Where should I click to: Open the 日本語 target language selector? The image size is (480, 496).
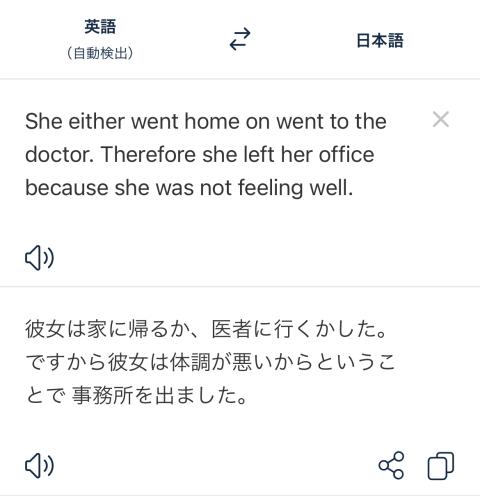[x=380, y=41]
